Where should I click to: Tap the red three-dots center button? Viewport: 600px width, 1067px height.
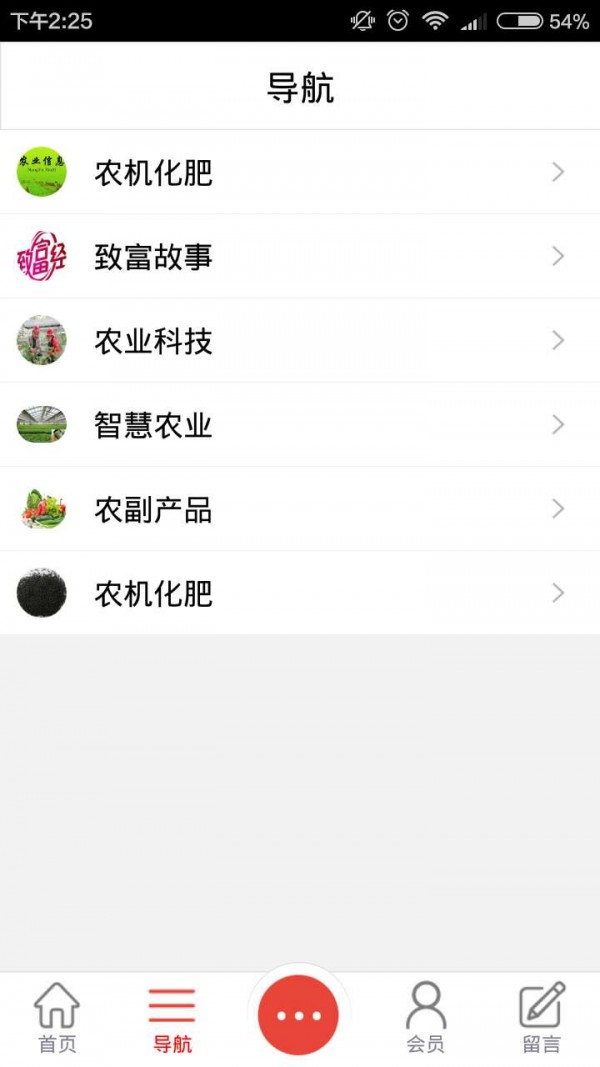(x=298, y=1014)
